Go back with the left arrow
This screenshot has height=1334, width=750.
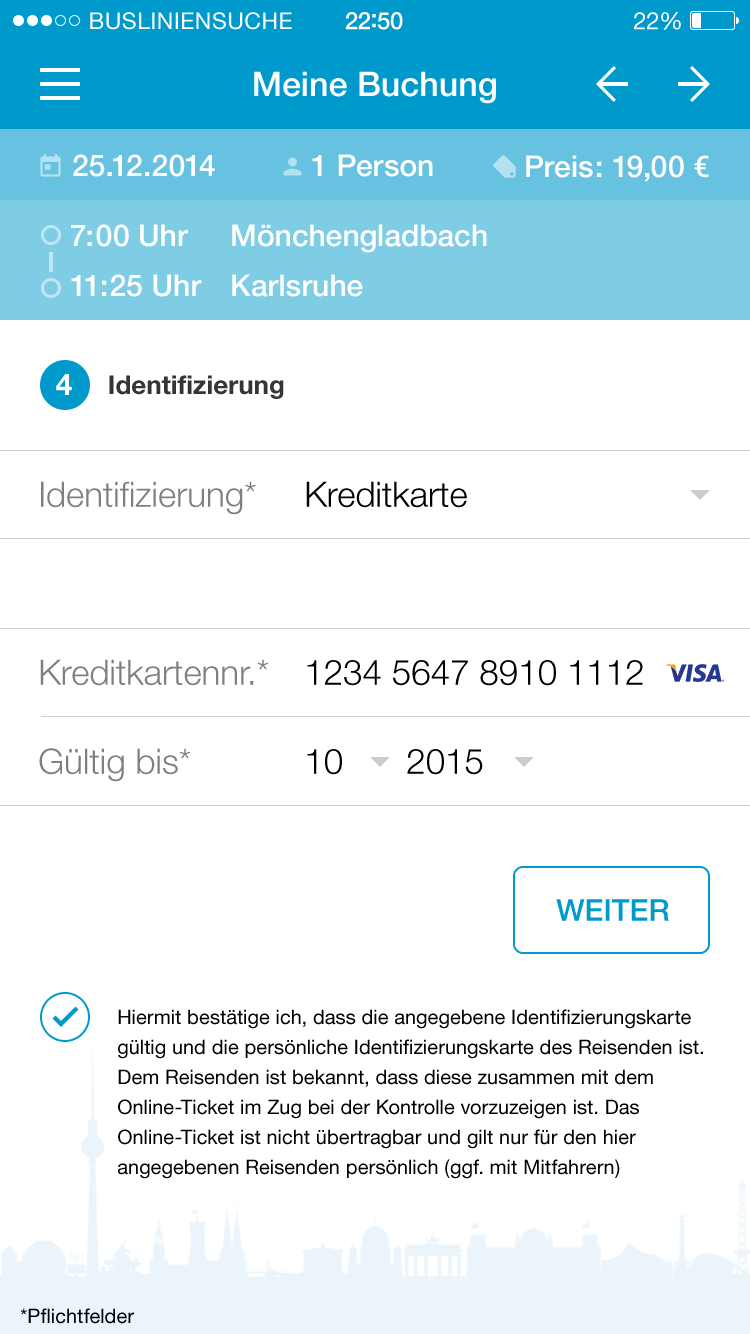point(612,85)
